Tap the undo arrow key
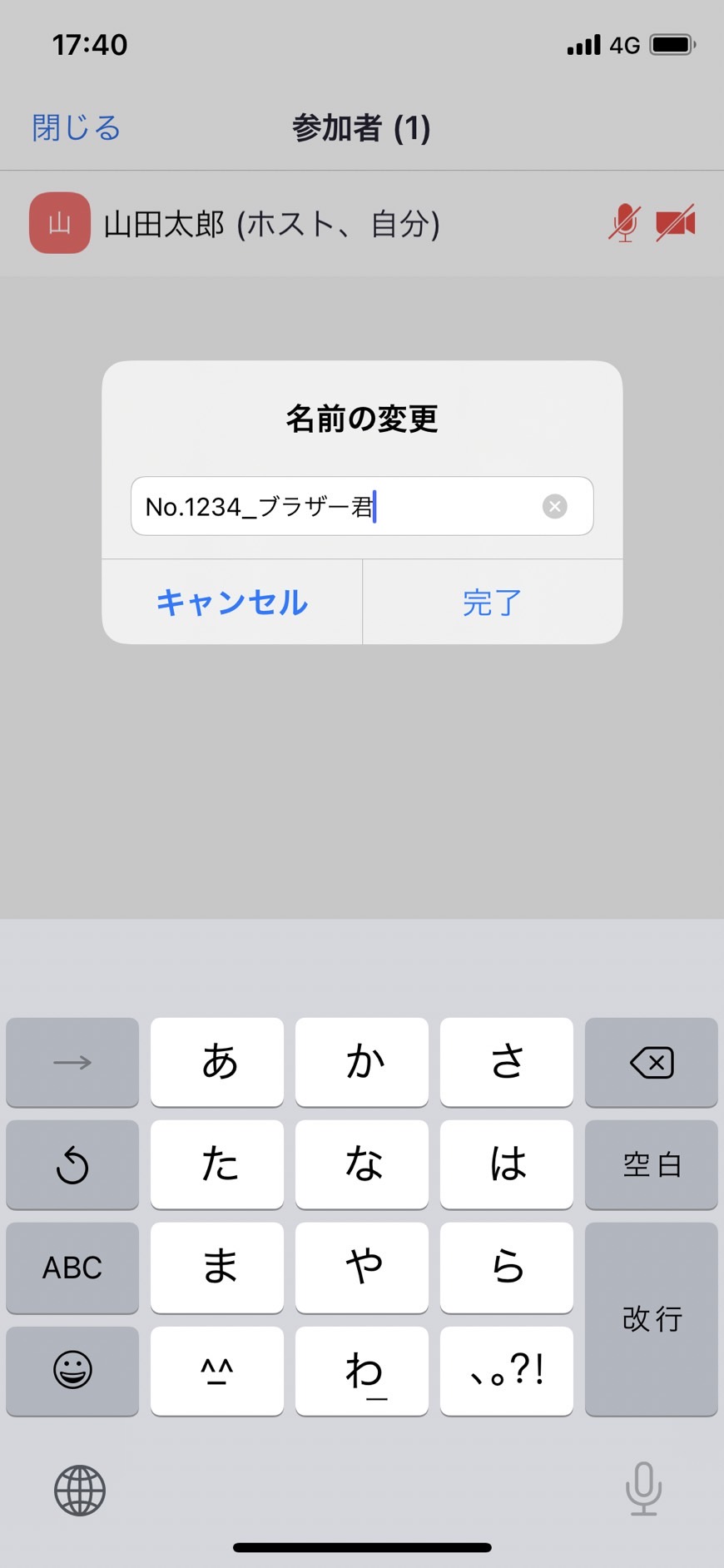This screenshot has height=1568, width=724. click(x=72, y=1164)
